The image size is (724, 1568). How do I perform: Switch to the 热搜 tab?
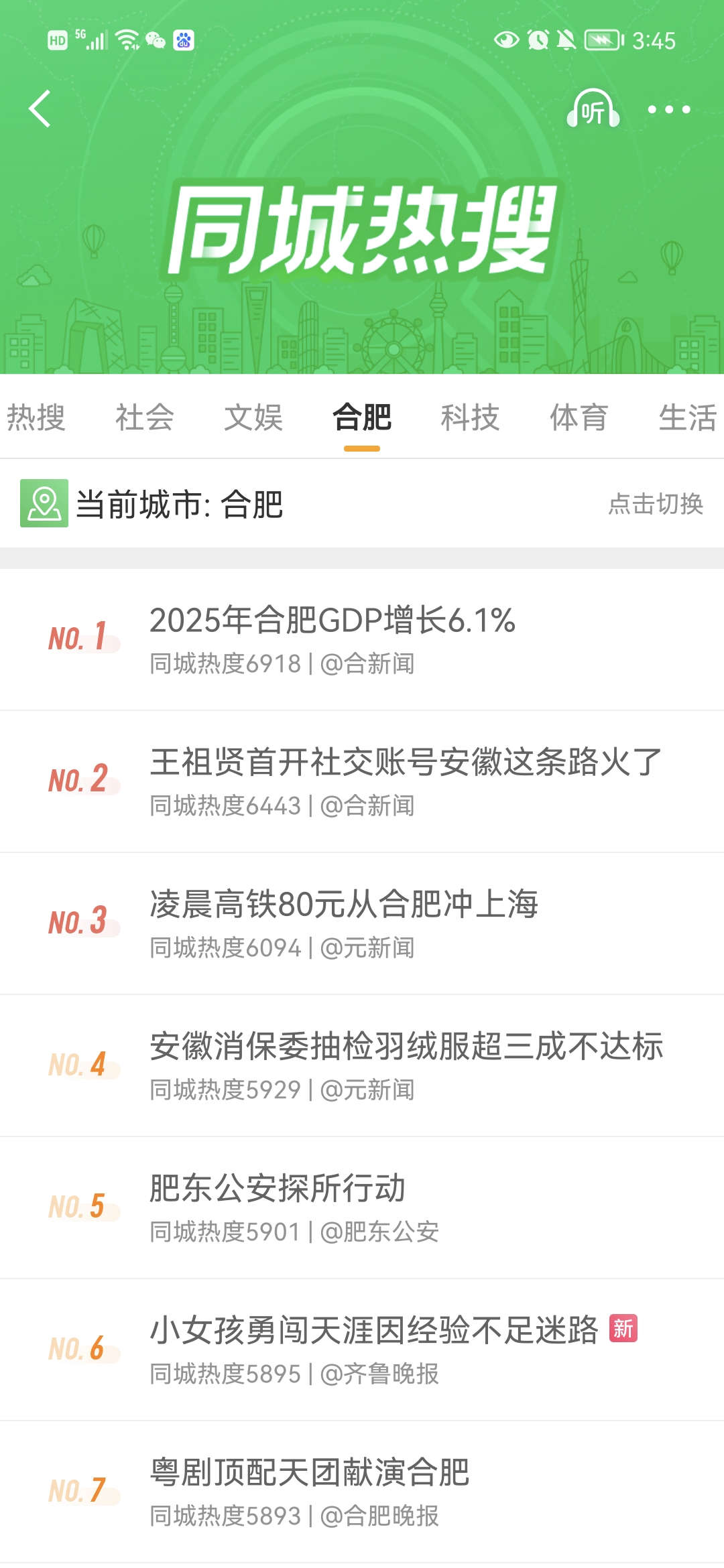tap(36, 417)
